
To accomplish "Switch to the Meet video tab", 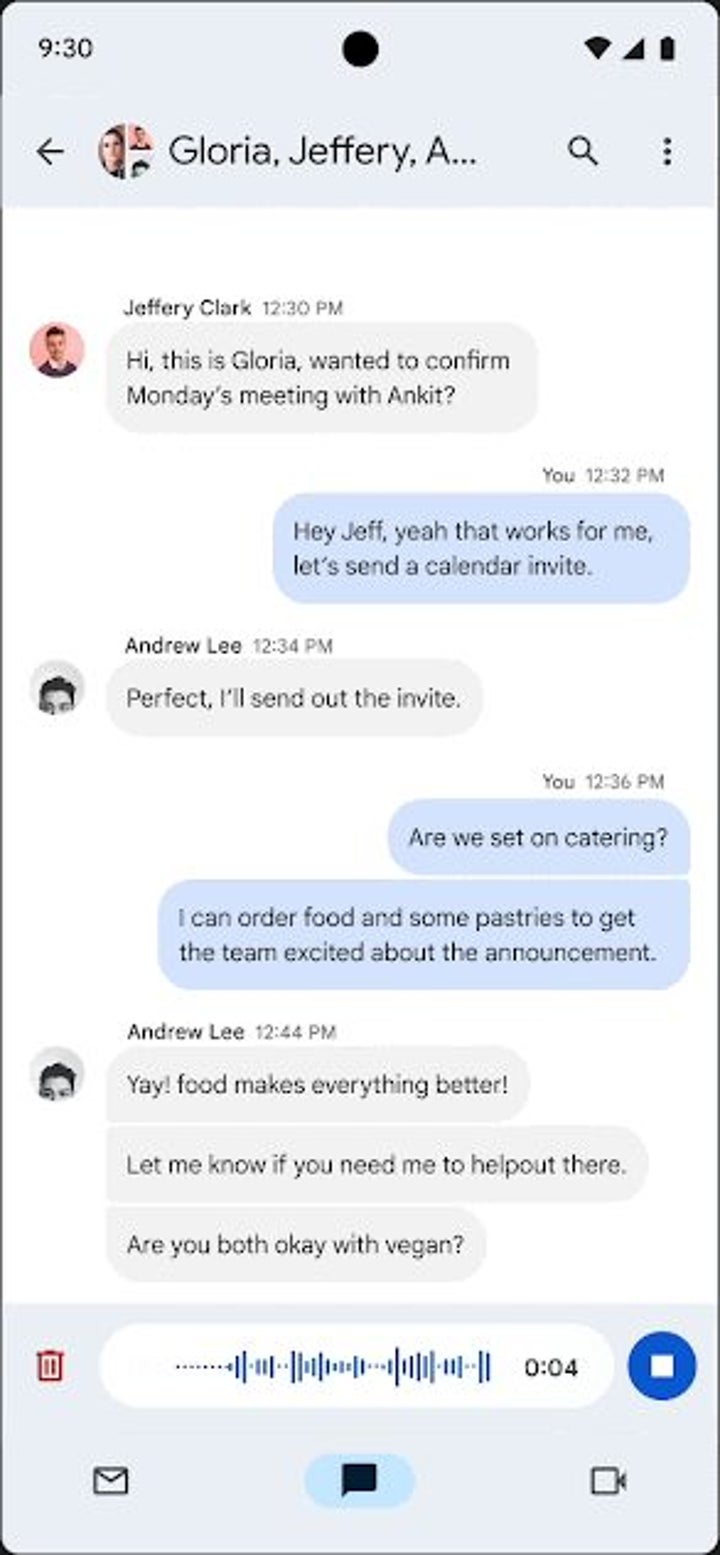I will click(608, 1480).
